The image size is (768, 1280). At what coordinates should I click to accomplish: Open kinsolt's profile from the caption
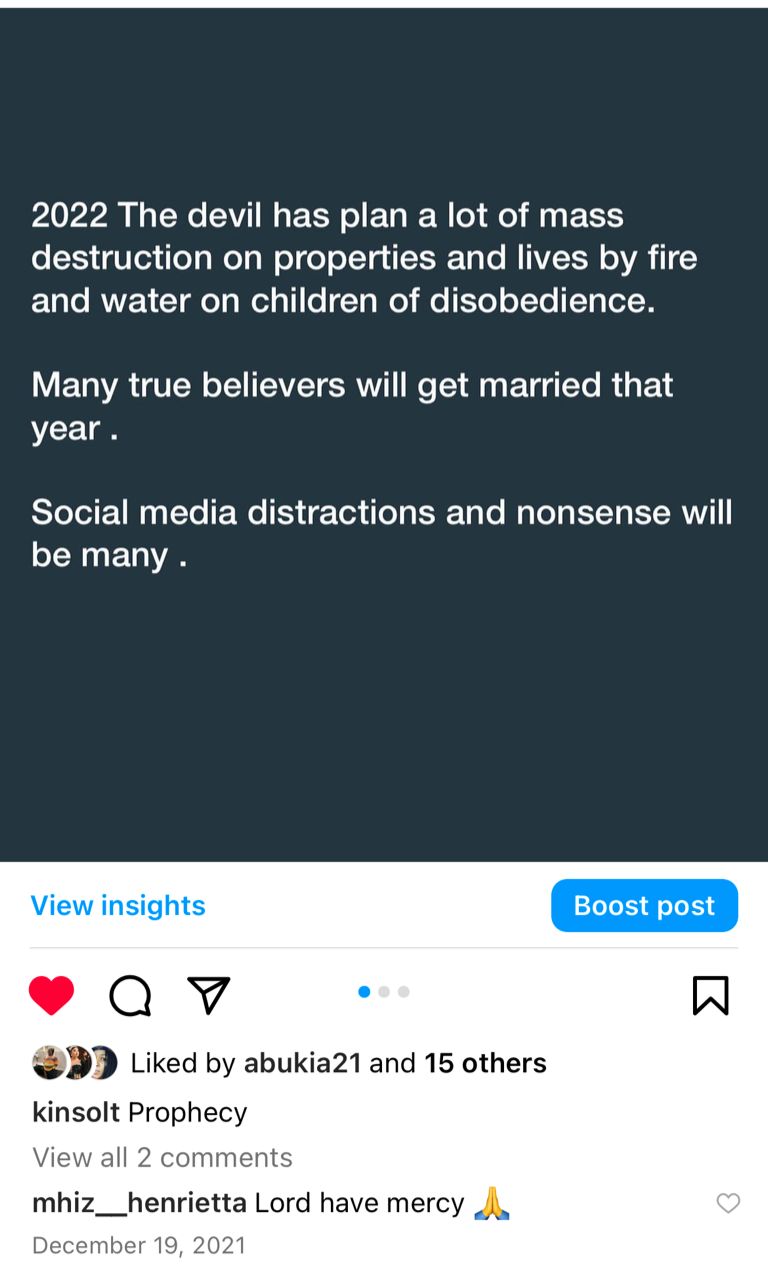click(76, 1112)
